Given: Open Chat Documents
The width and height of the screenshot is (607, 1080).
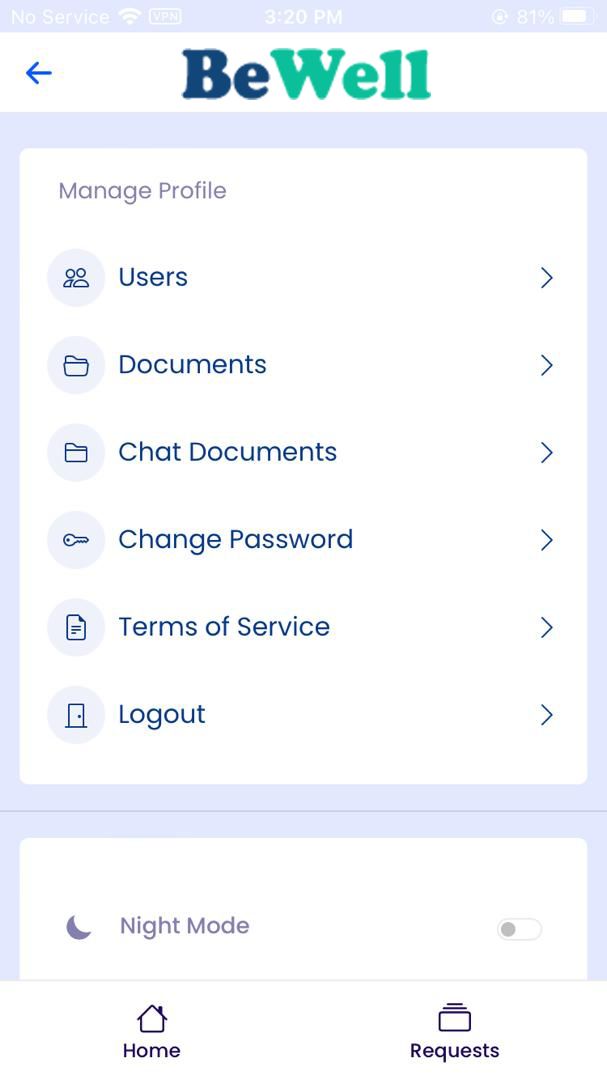Looking at the screenshot, I should pos(302,452).
